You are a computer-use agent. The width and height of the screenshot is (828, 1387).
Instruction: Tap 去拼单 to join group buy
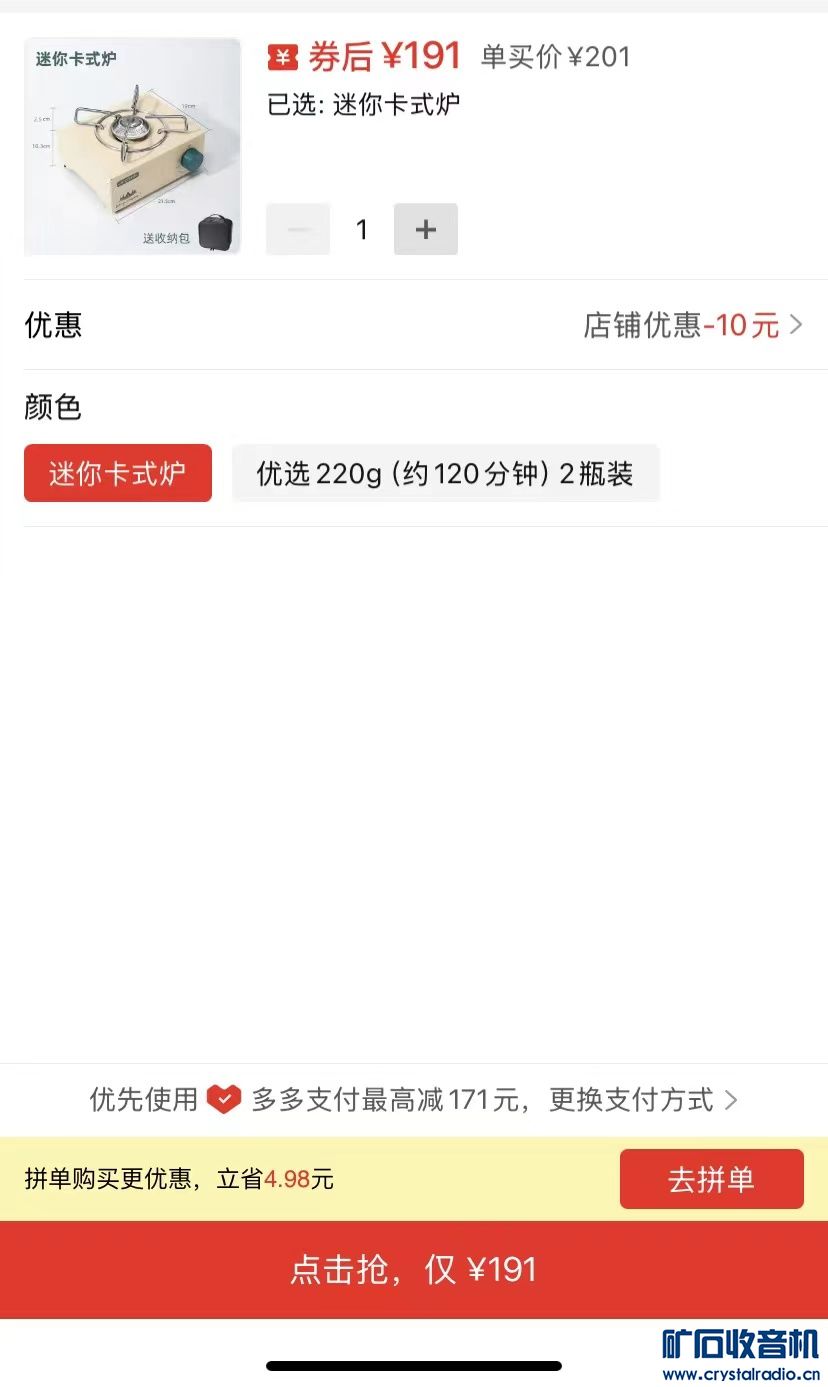(711, 1179)
